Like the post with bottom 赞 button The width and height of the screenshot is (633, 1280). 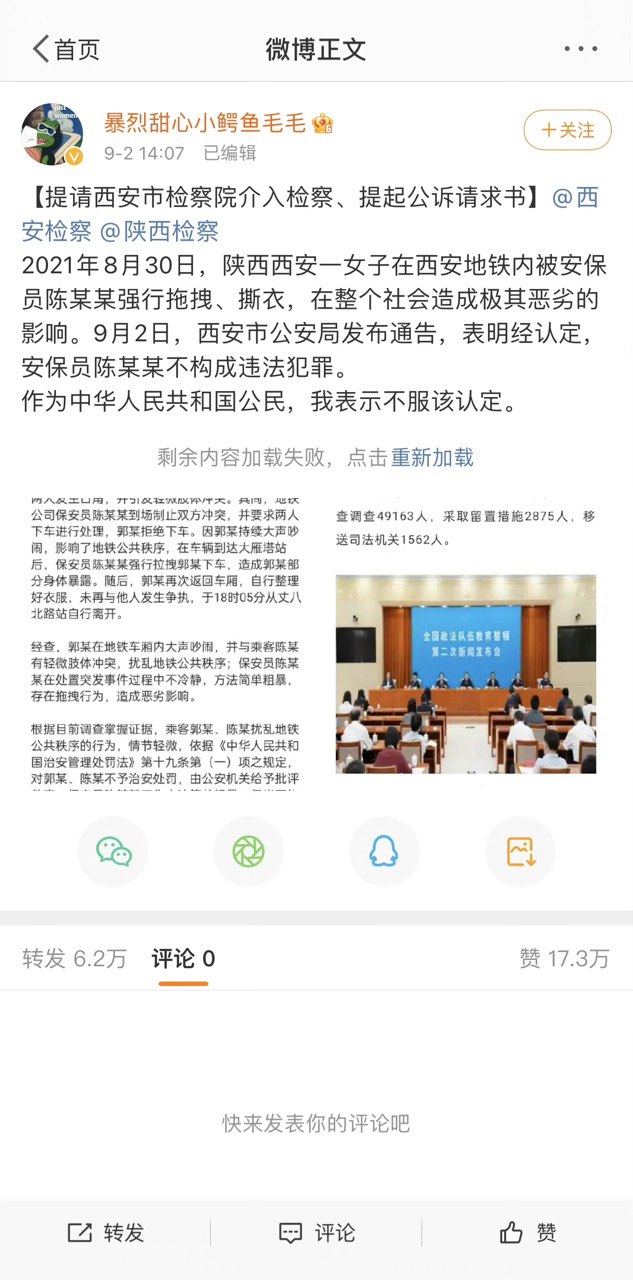528,1232
